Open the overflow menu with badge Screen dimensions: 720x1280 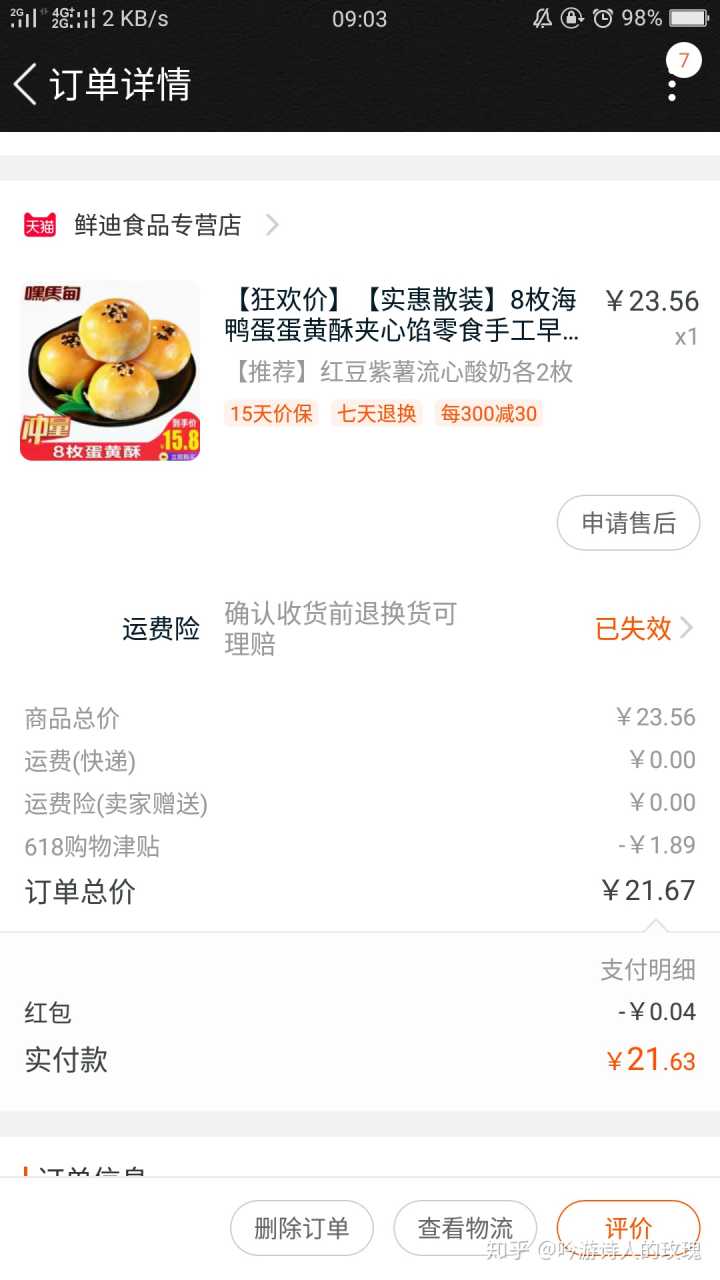673,82
